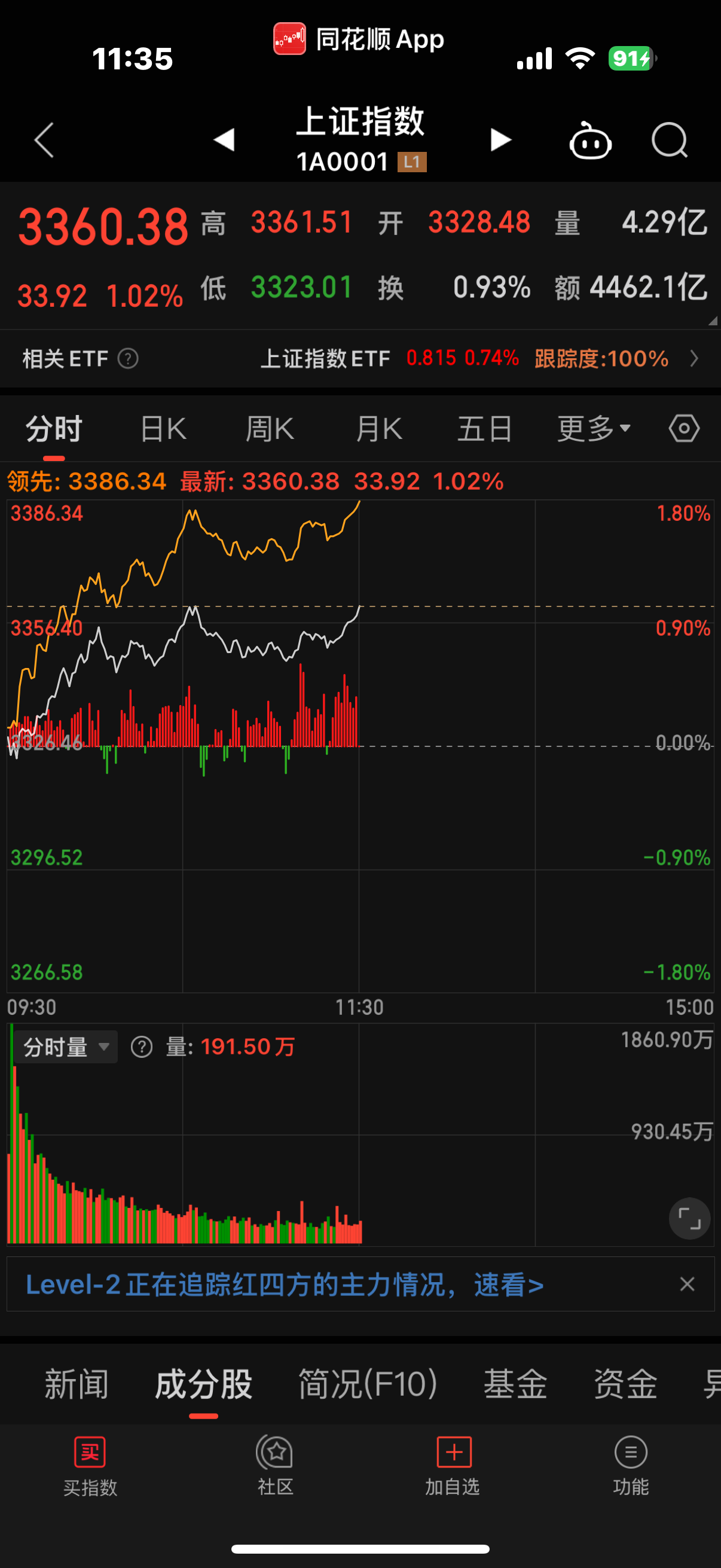The height and width of the screenshot is (1568, 721).
Task: Open the search magnifier icon
Action: 669,140
